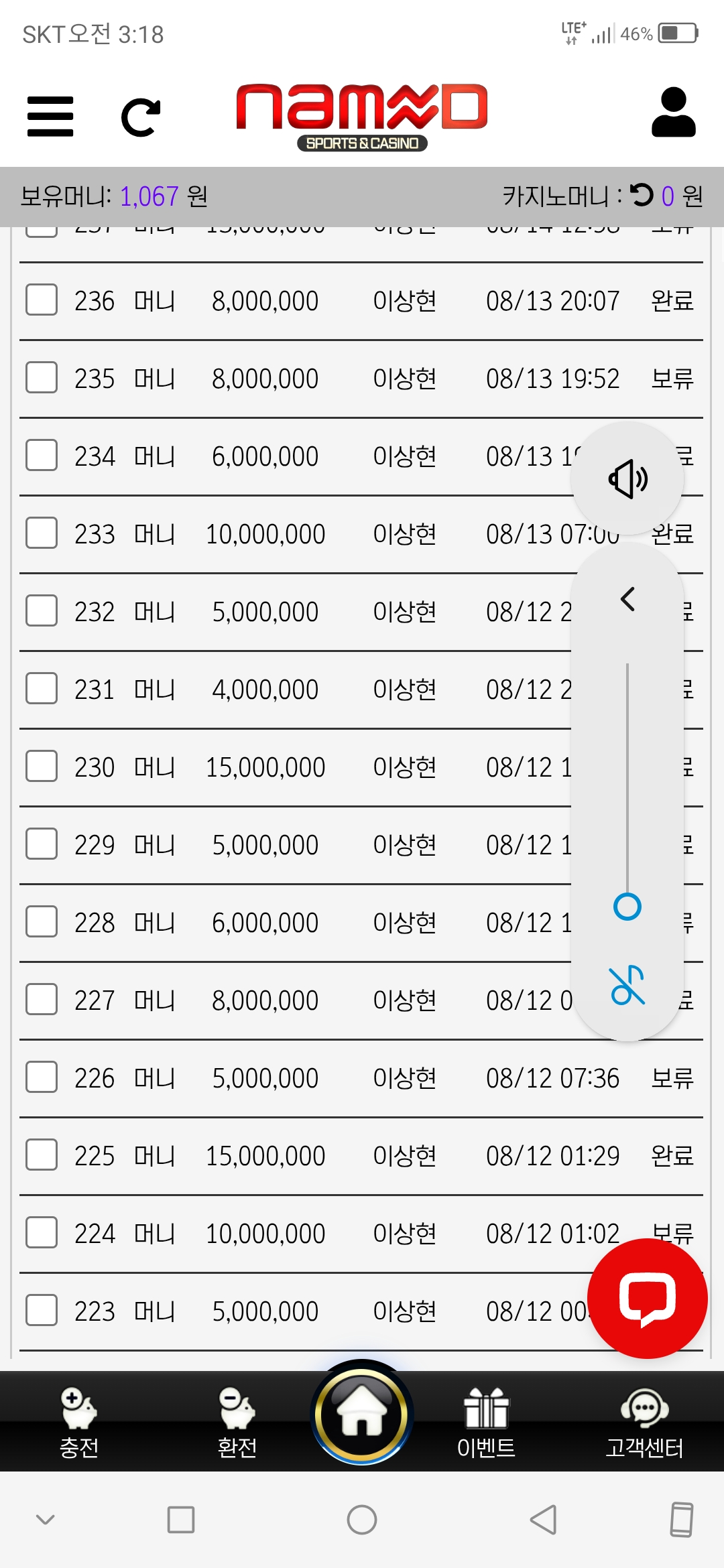Screen dimensions: 724x1568
Task: Collapse the volume panel with the arrow
Action: point(627,599)
